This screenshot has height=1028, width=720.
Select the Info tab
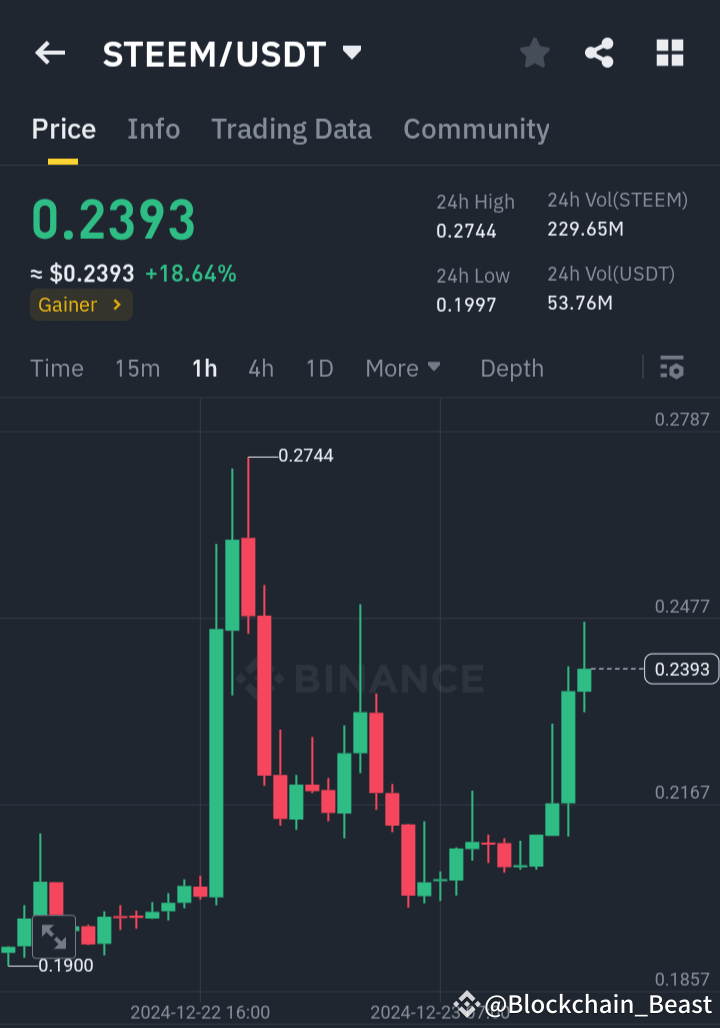(153, 129)
